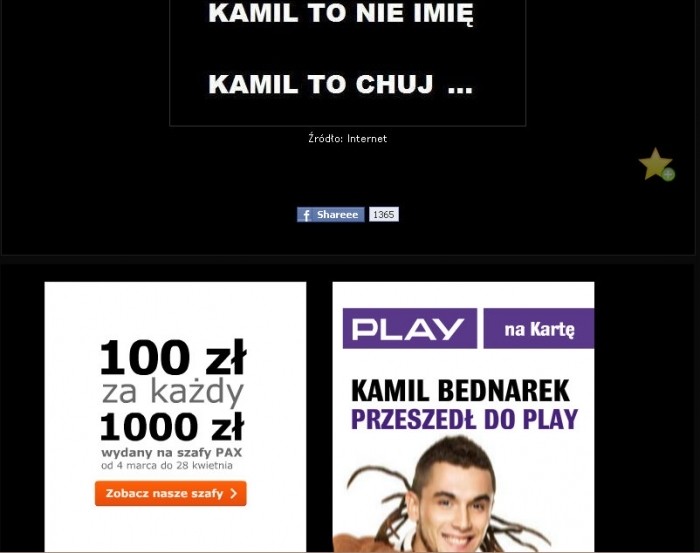Open the Kamil meme image
Screen dimensions: 700x553
[x=347, y=60]
